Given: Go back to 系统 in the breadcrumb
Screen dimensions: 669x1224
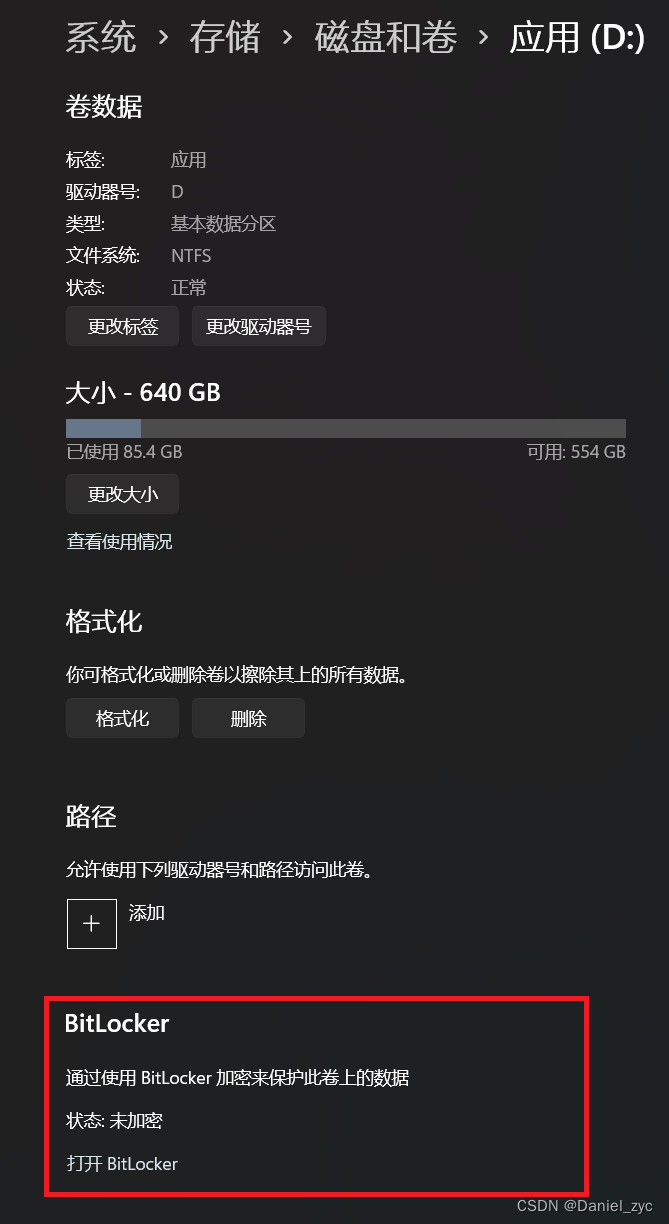Looking at the screenshot, I should click(x=101, y=37).
